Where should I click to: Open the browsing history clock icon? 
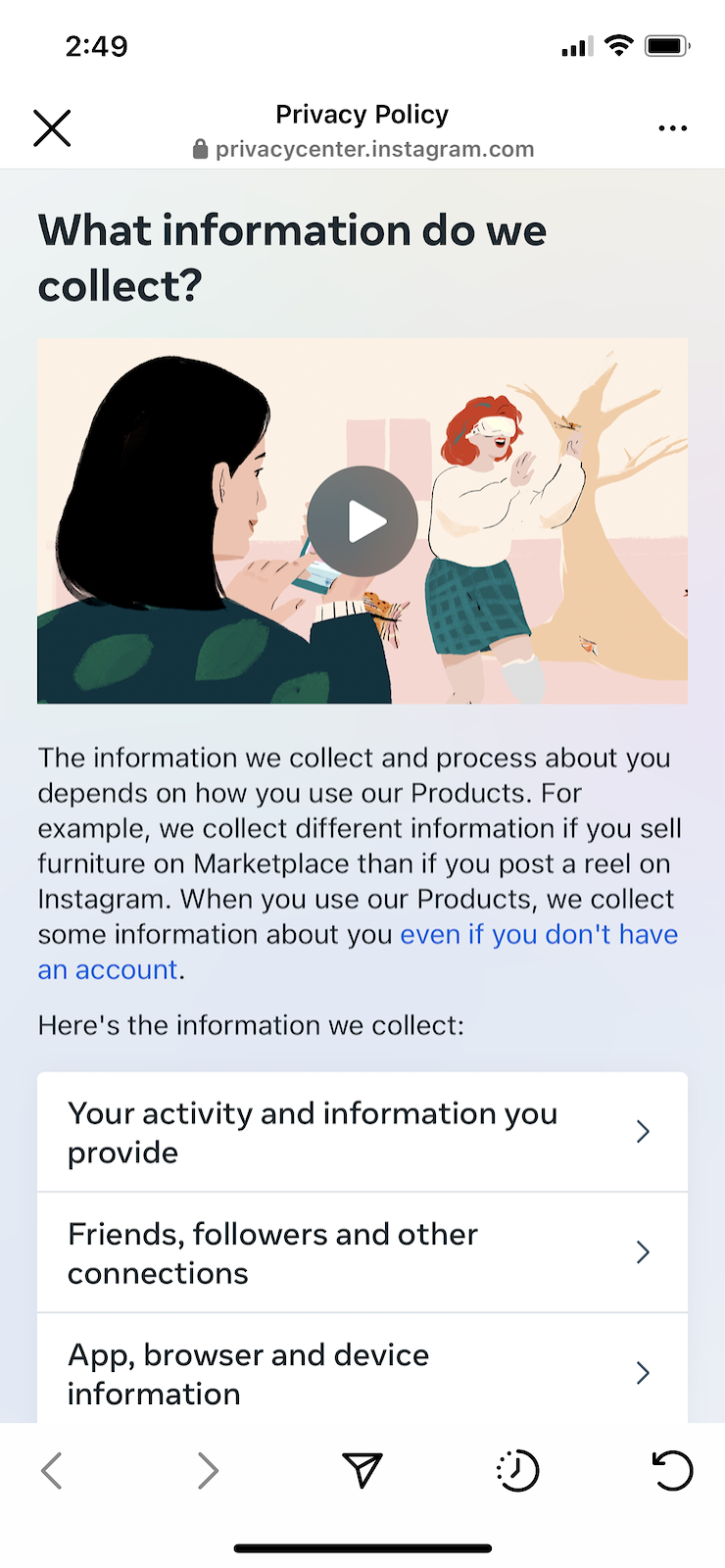tap(517, 1470)
